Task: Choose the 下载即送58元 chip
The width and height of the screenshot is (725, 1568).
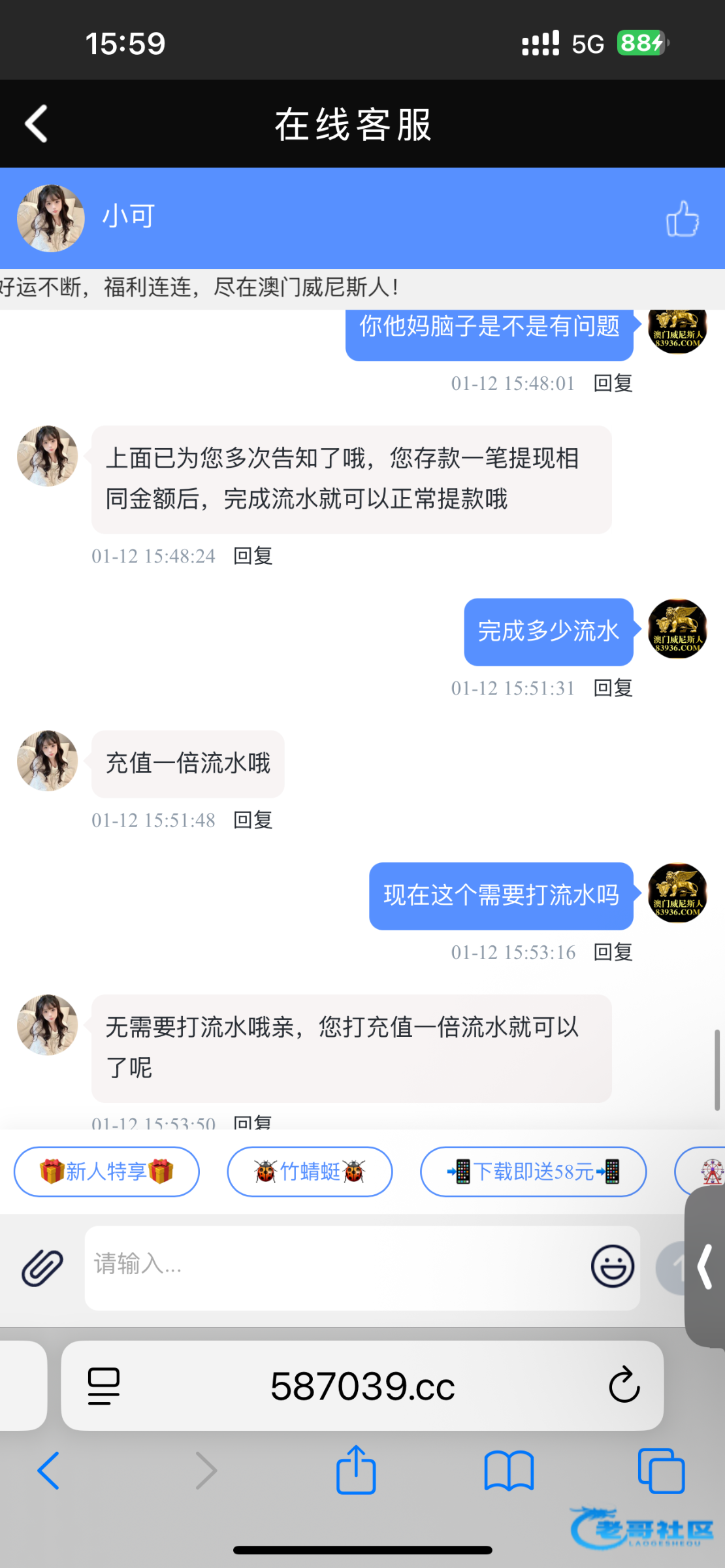Action: pyautogui.click(x=533, y=1171)
